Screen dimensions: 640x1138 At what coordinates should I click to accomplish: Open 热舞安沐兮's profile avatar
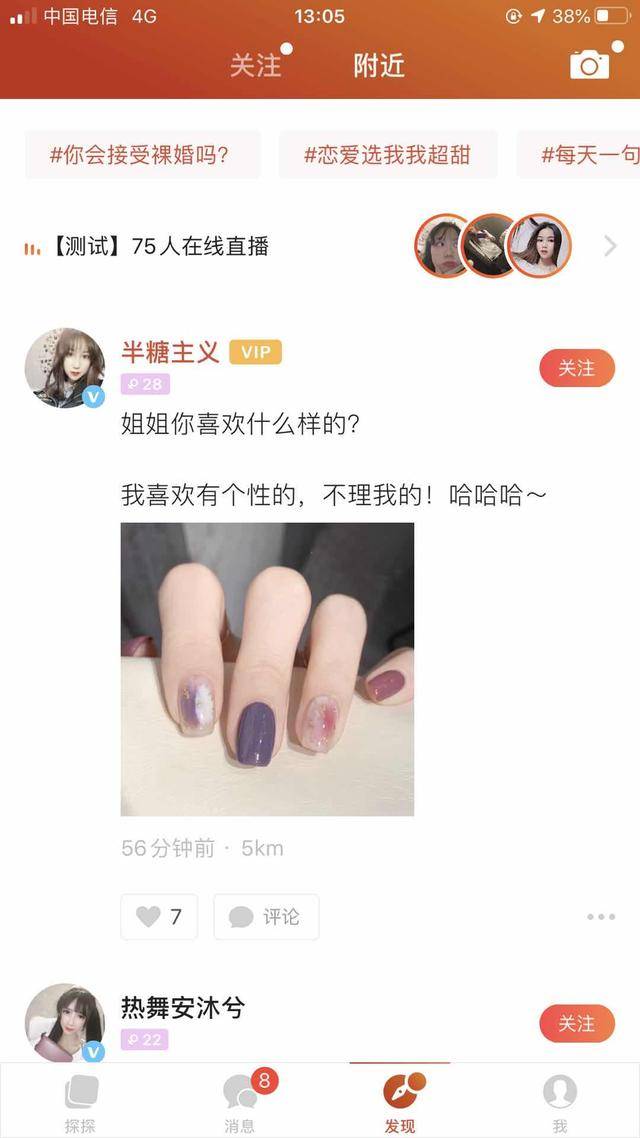point(65,1022)
